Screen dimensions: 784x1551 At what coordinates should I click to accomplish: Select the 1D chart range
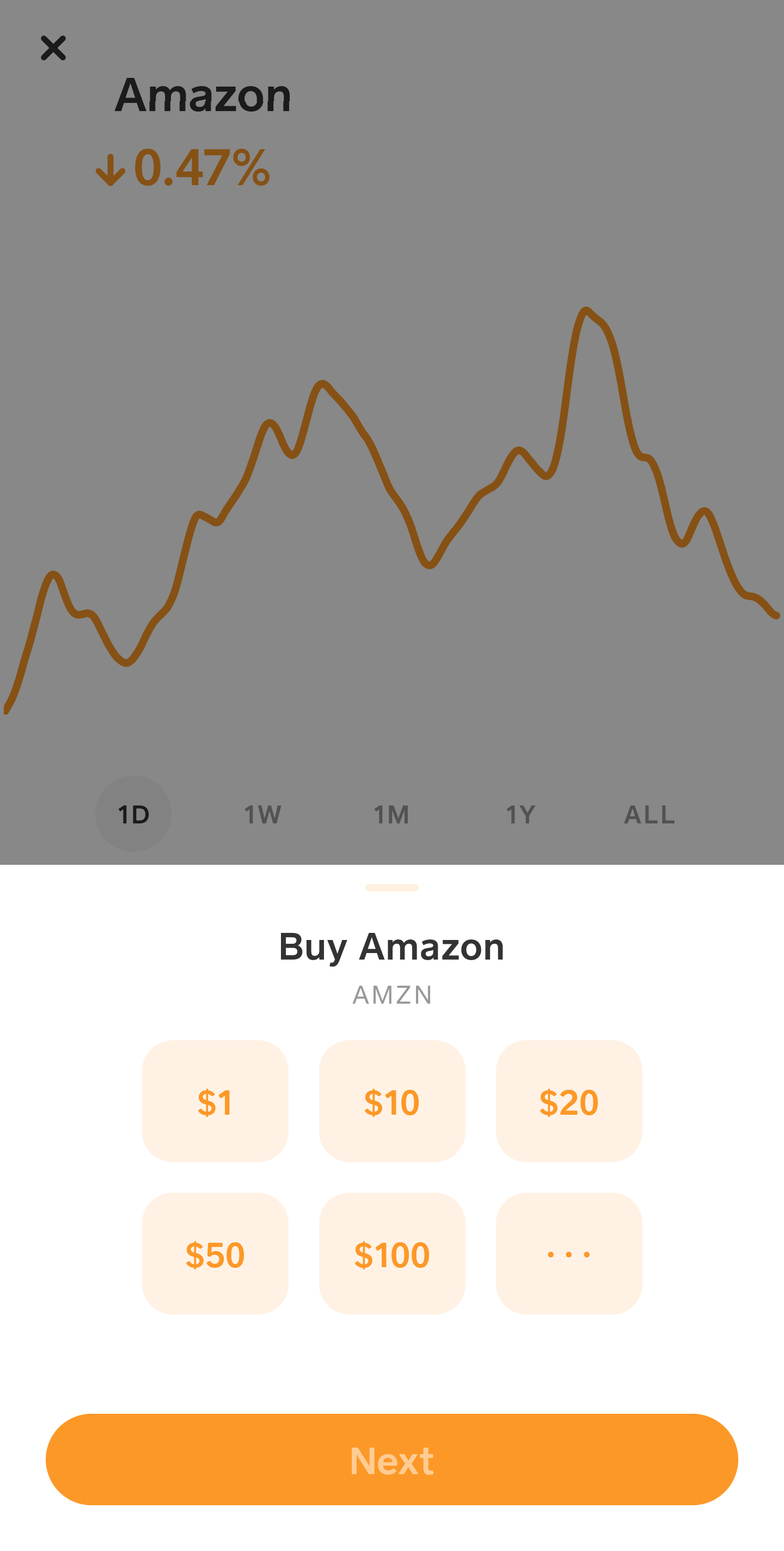(x=133, y=814)
